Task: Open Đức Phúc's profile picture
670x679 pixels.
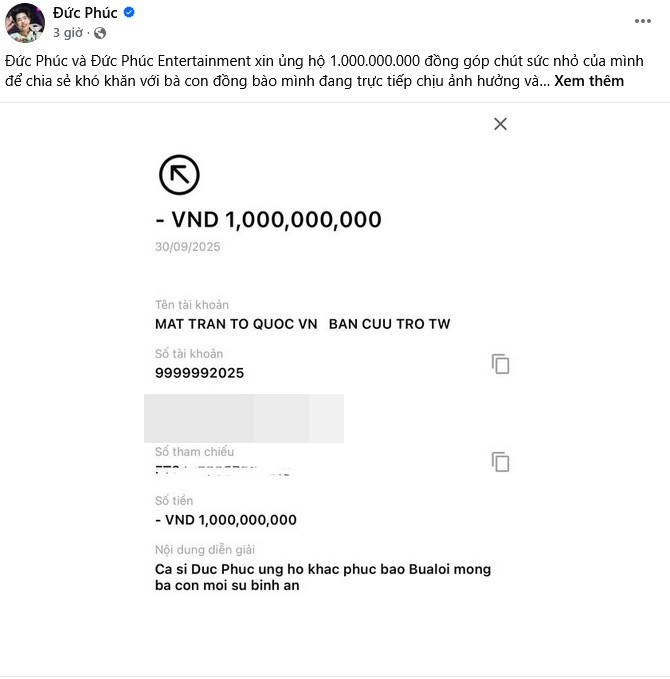Action: (24, 22)
